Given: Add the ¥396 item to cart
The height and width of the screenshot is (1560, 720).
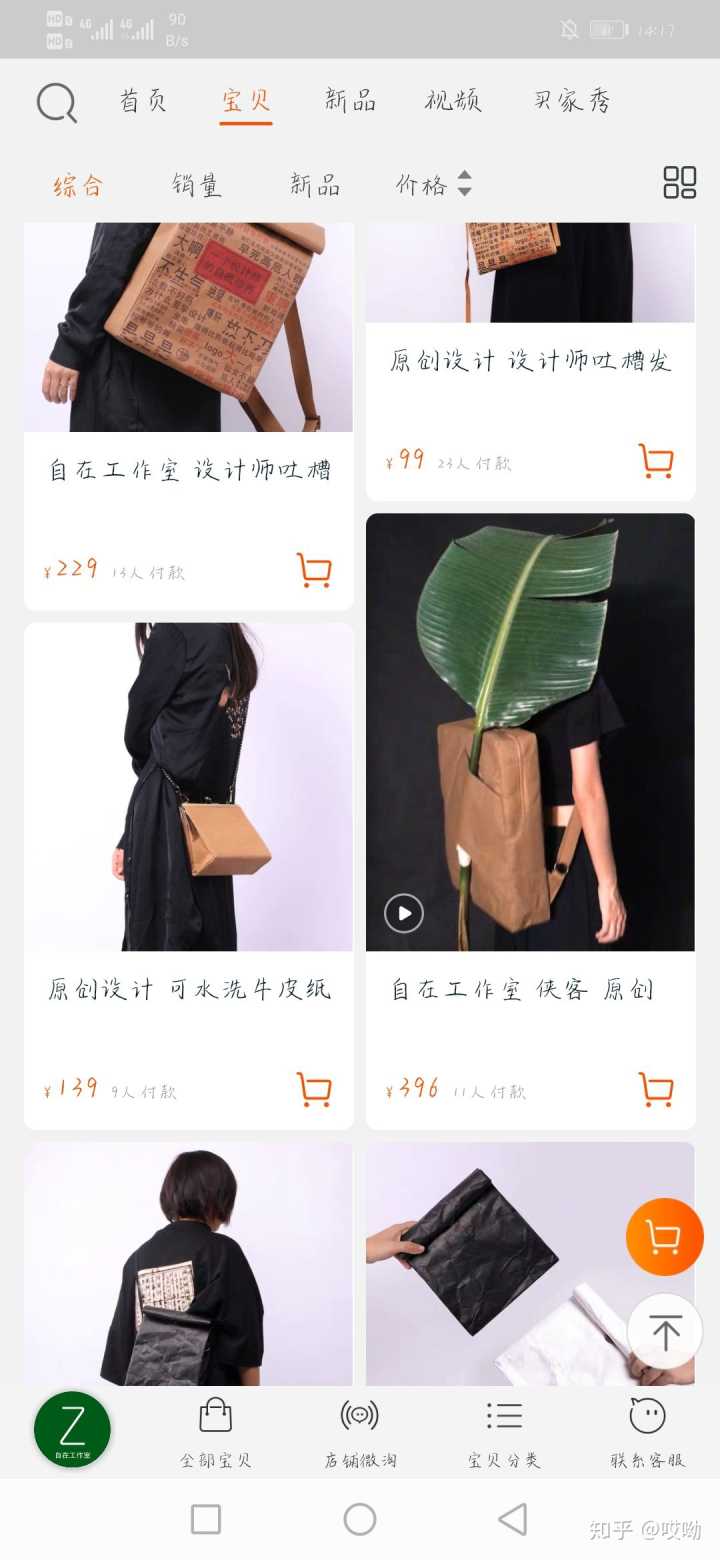Looking at the screenshot, I should (656, 1089).
